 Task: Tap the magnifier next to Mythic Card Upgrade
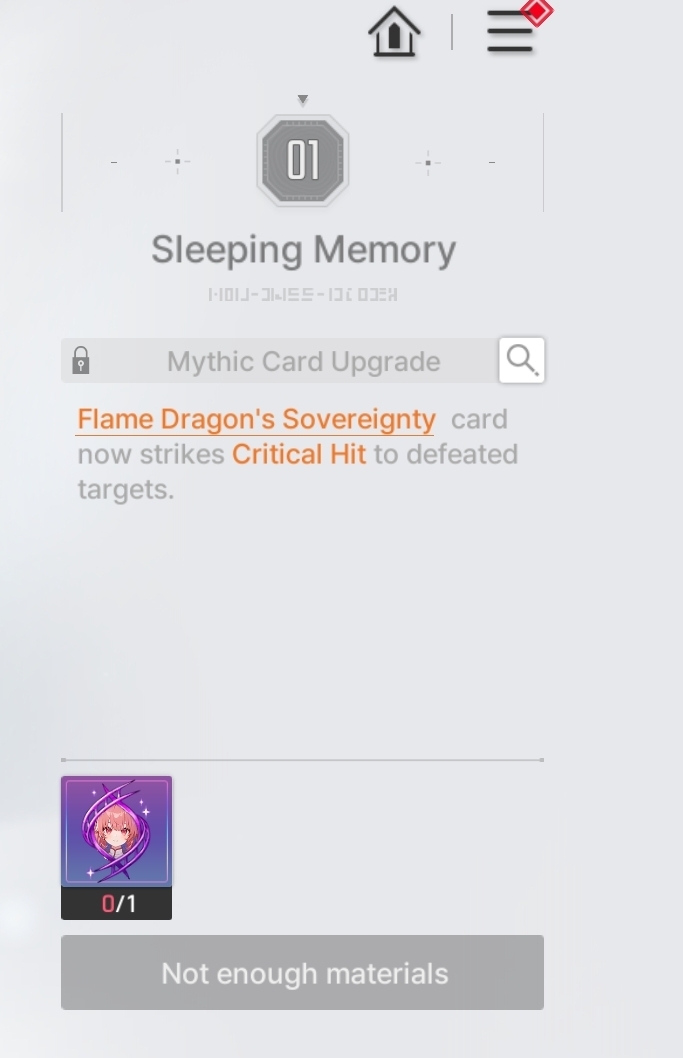click(522, 360)
